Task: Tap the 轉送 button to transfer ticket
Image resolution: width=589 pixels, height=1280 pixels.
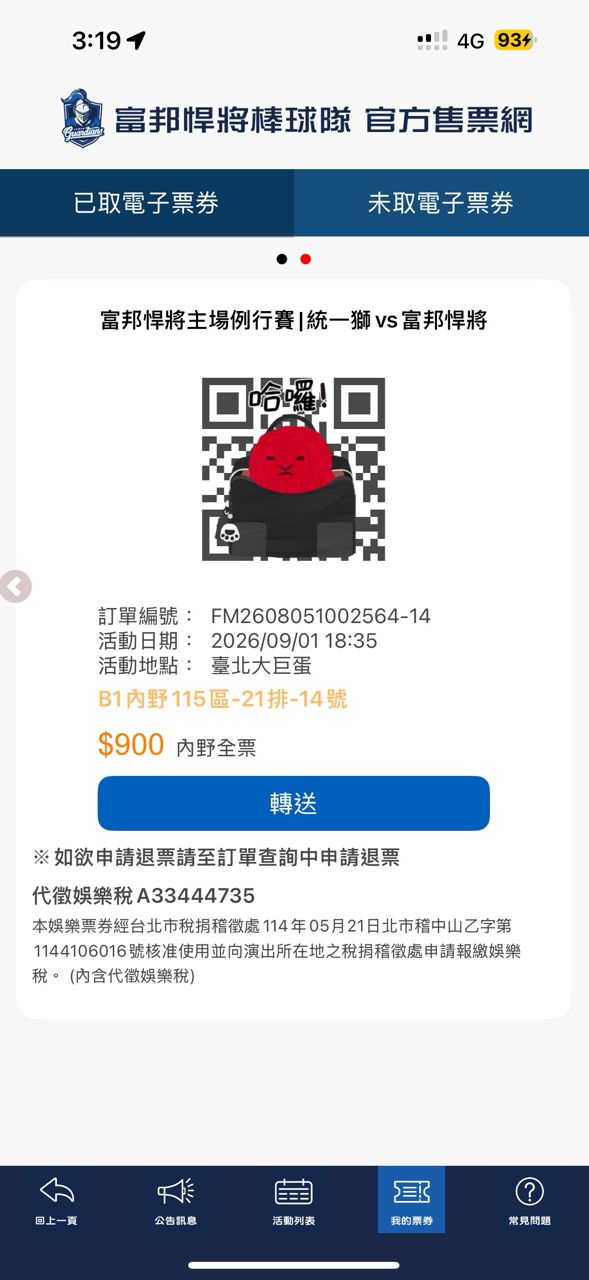Action: pos(293,803)
